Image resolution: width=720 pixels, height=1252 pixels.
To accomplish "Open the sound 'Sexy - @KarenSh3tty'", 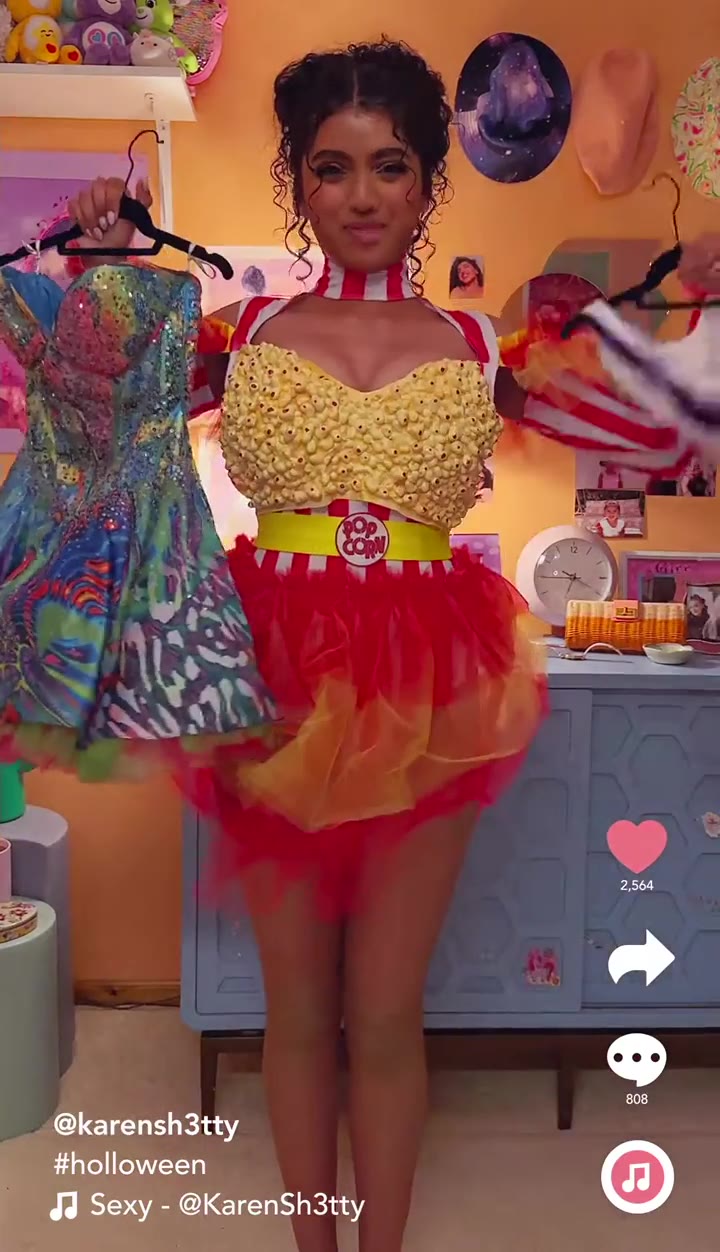I will (226, 1205).
